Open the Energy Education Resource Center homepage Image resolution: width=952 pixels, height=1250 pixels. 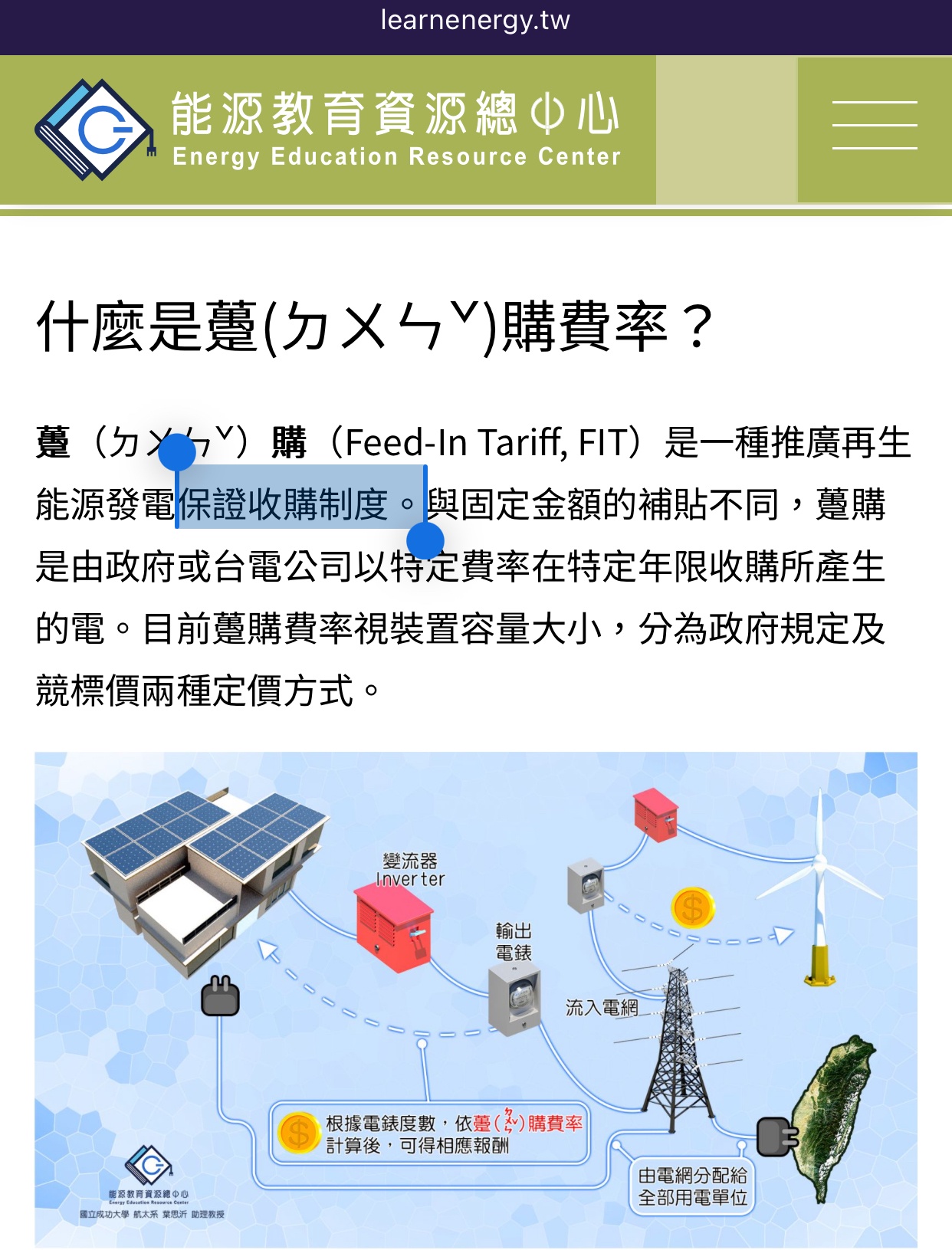click(x=328, y=129)
